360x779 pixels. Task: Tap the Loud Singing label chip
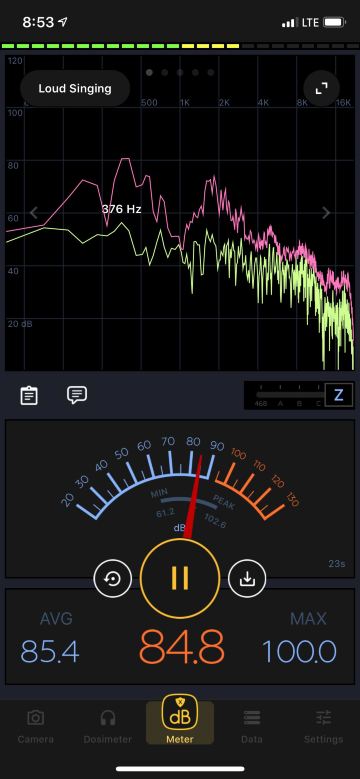click(x=75, y=88)
